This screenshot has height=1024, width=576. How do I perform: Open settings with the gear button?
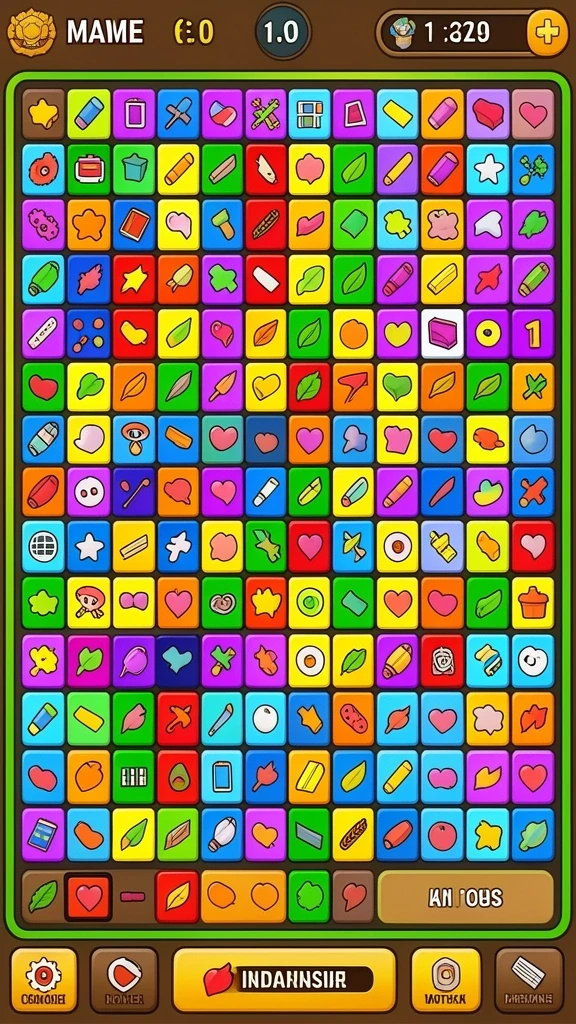pyautogui.click(x=44, y=980)
